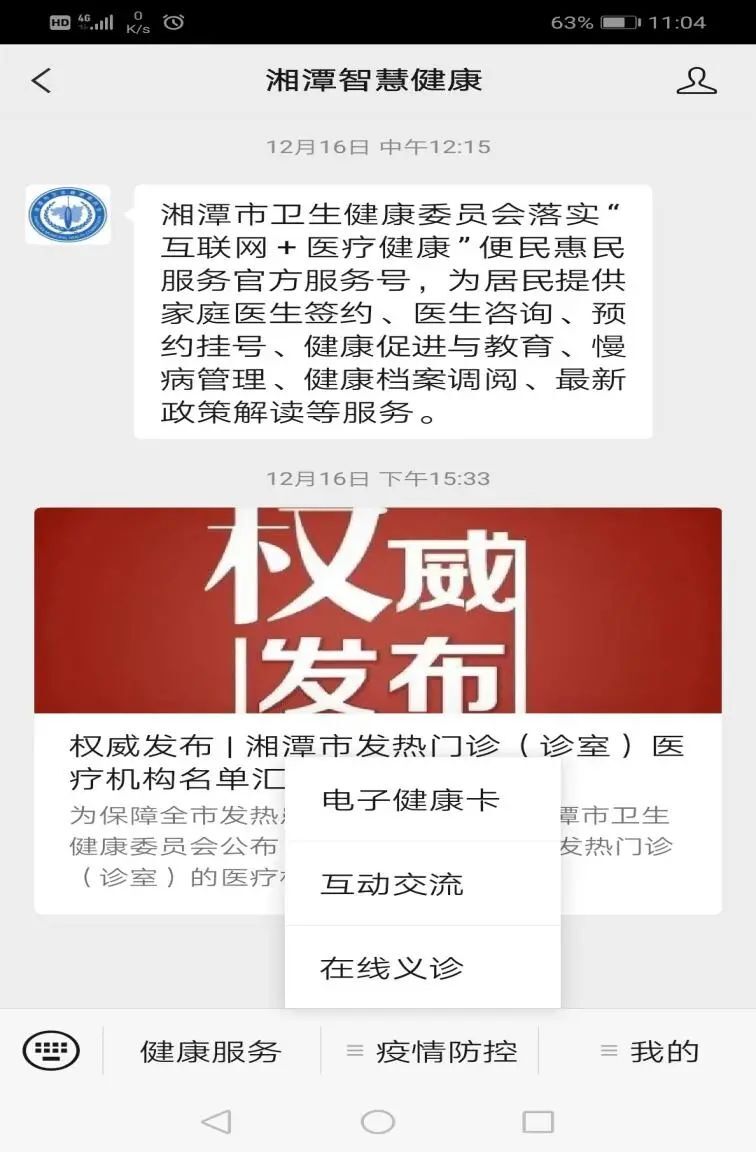Go back from 湘潭智慧健康 chat
Image resolution: width=756 pixels, height=1152 pixels.
[41, 81]
